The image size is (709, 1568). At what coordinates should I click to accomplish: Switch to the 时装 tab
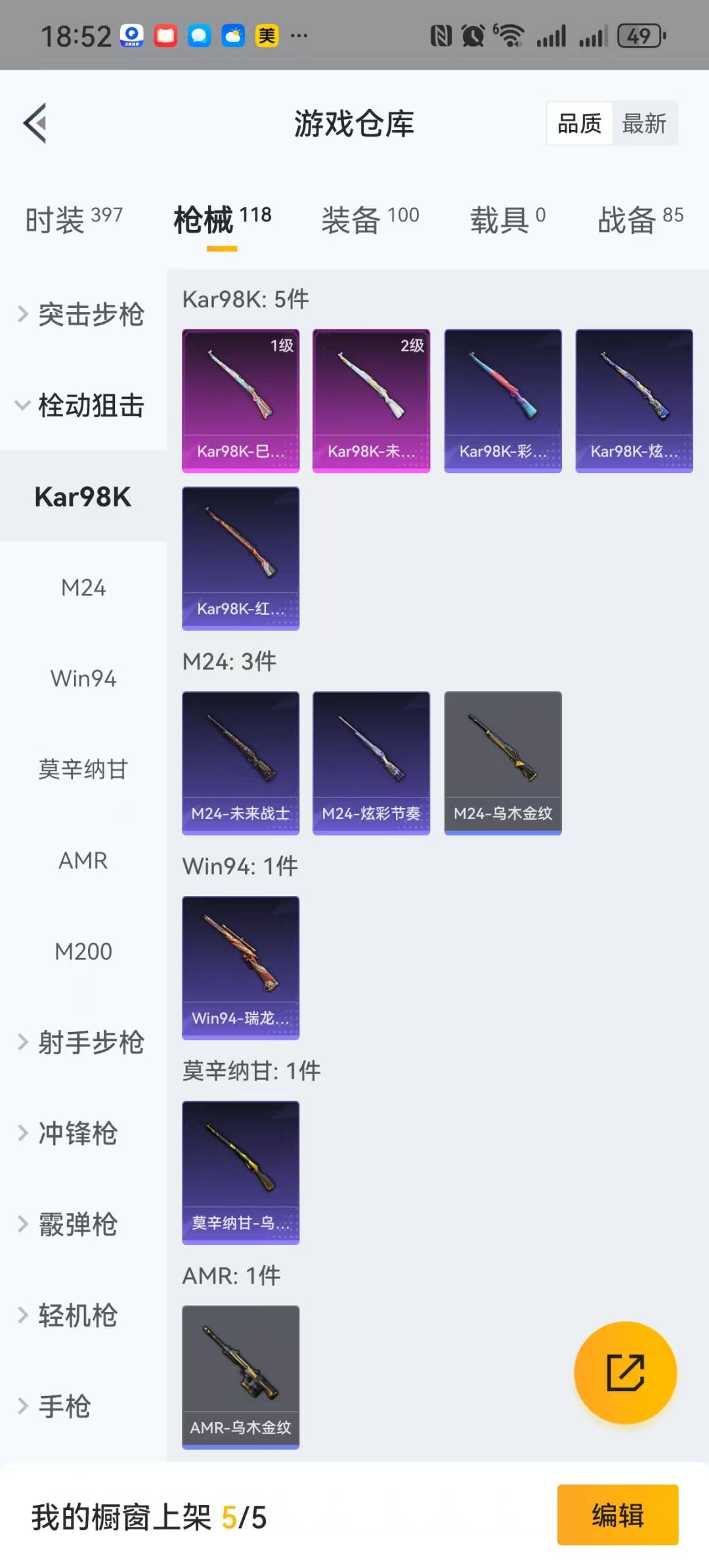[x=74, y=219]
